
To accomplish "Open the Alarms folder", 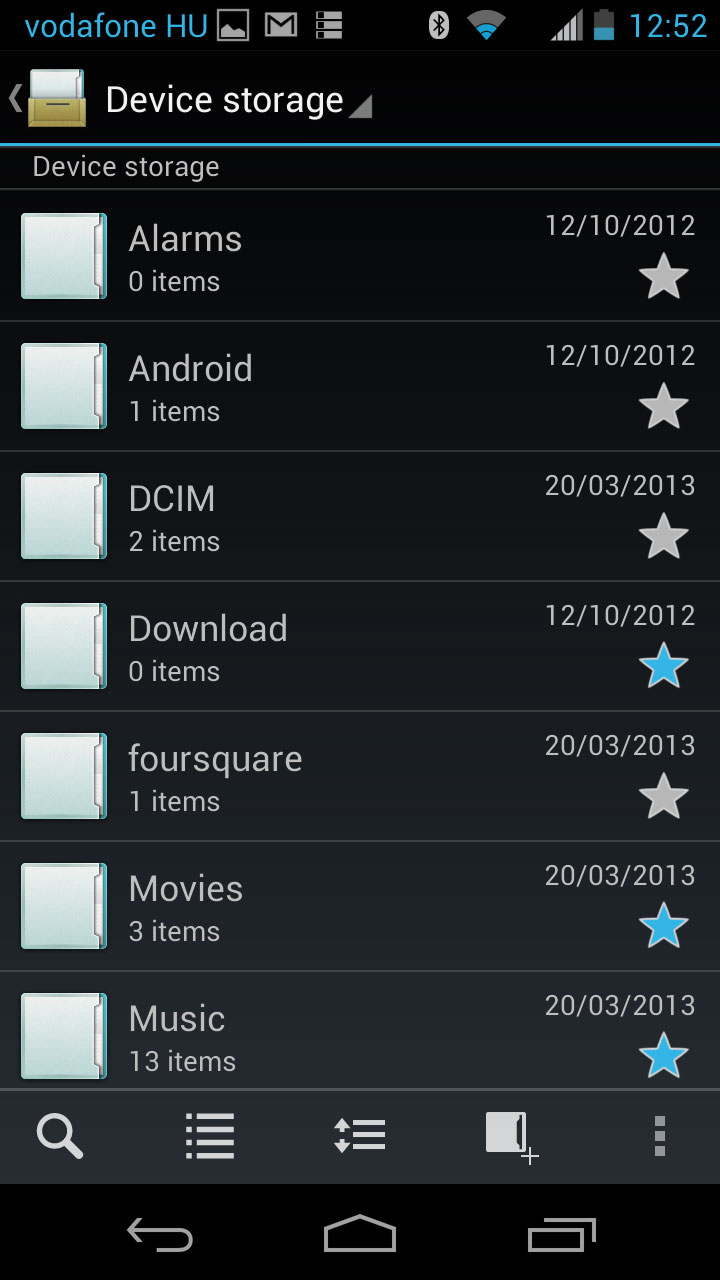I will click(x=360, y=256).
